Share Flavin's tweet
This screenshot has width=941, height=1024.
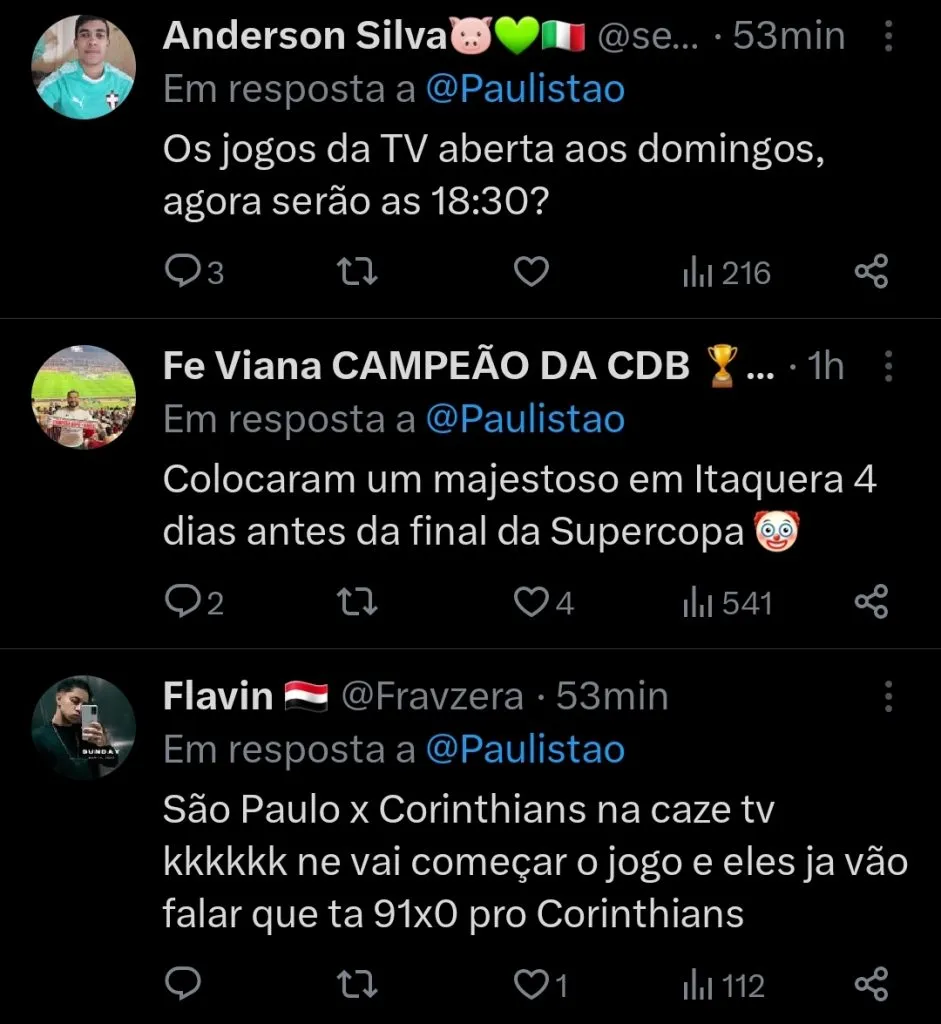point(871,985)
